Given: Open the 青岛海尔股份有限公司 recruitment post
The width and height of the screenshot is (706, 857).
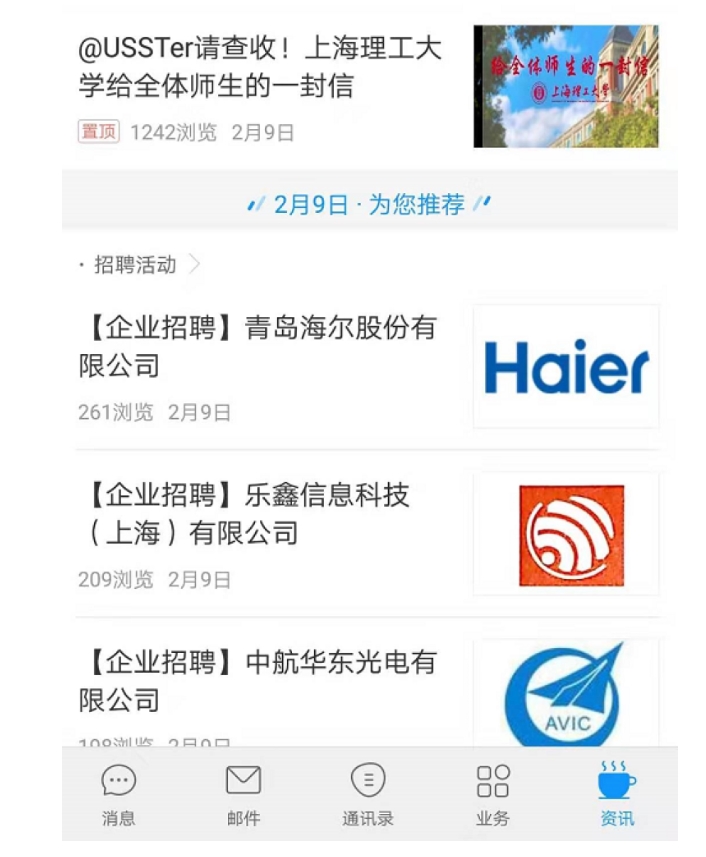Looking at the screenshot, I should click(x=258, y=346).
